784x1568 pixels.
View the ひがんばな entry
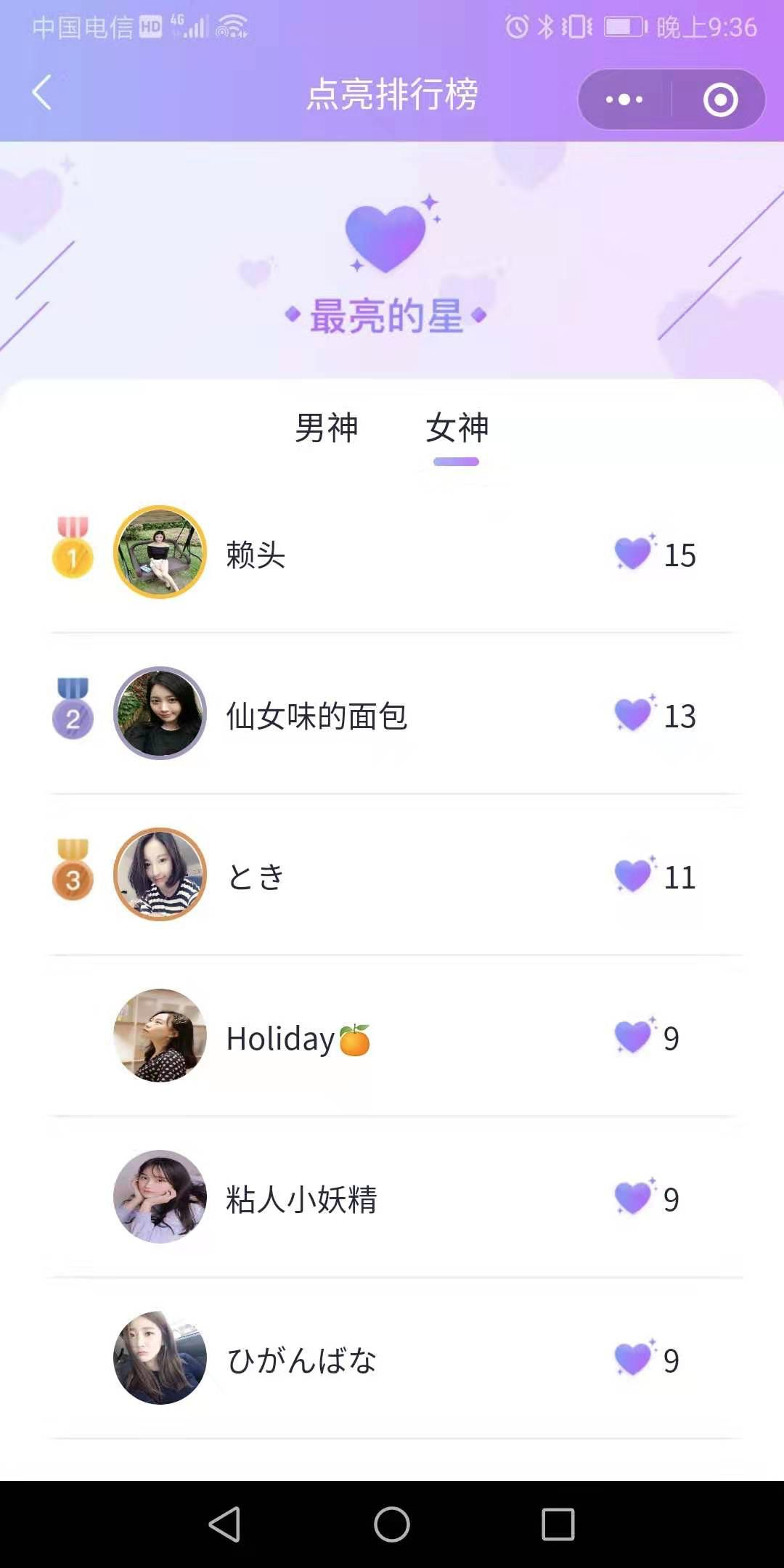point(392,1360)
